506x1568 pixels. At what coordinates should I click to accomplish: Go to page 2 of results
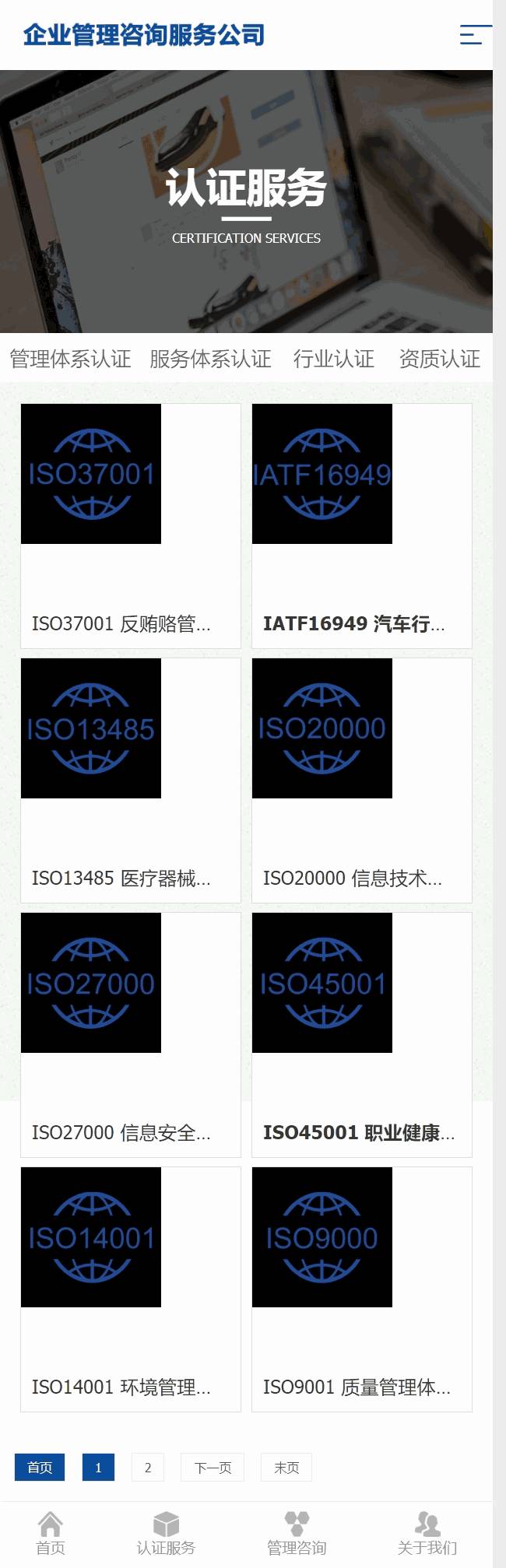point(148,1468)
